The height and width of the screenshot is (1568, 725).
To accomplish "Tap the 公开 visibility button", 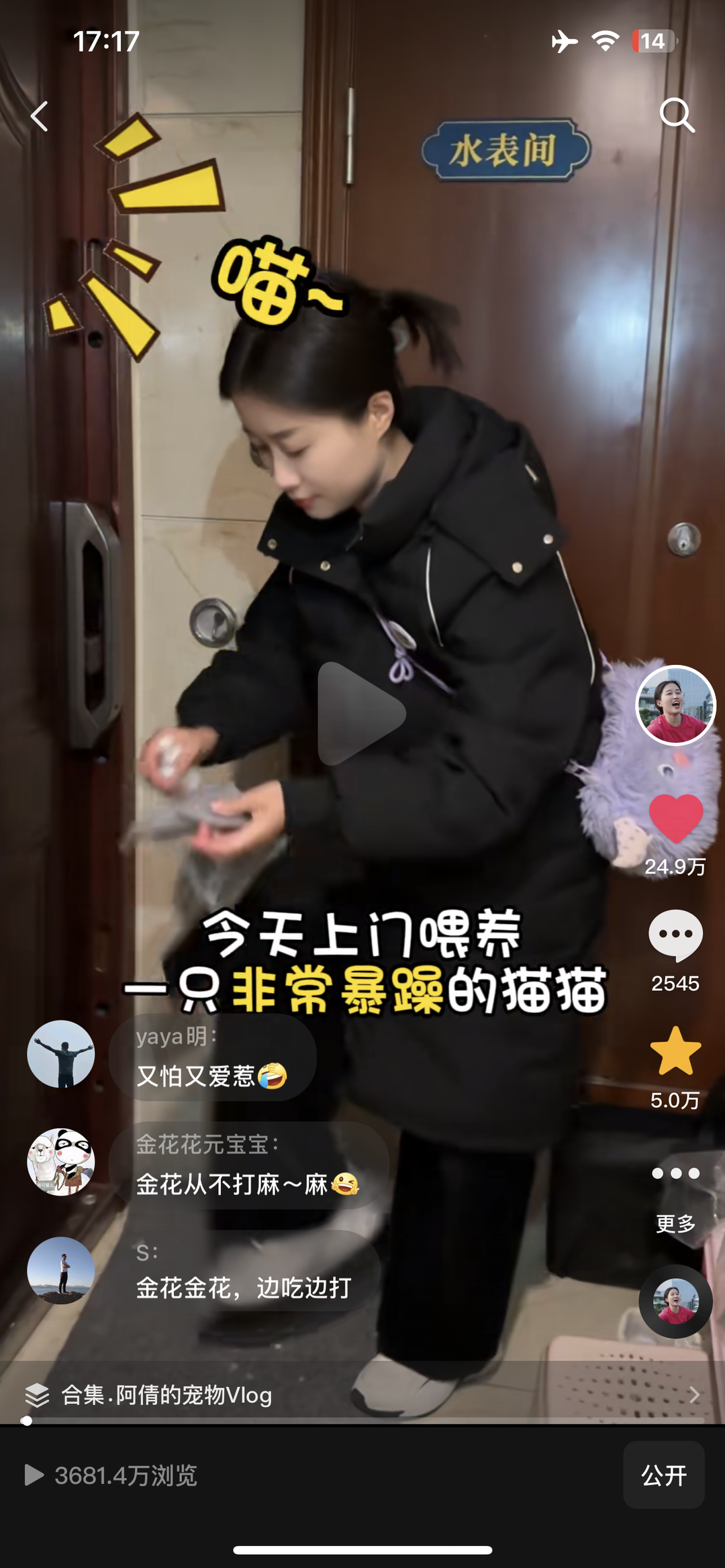I will pos(663,1475).
